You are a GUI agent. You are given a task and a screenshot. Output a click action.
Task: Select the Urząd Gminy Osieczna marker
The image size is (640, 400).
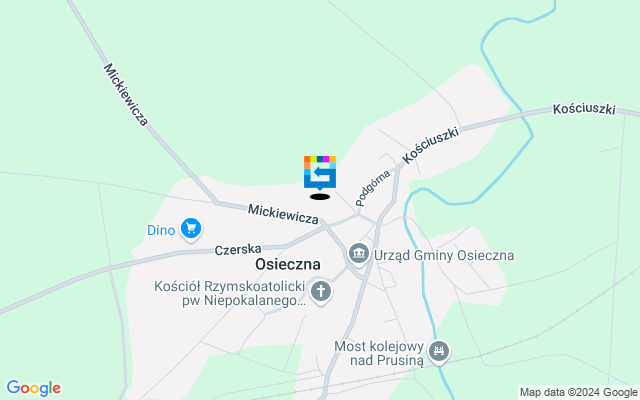pyautogui.click(x=359, y=255)
